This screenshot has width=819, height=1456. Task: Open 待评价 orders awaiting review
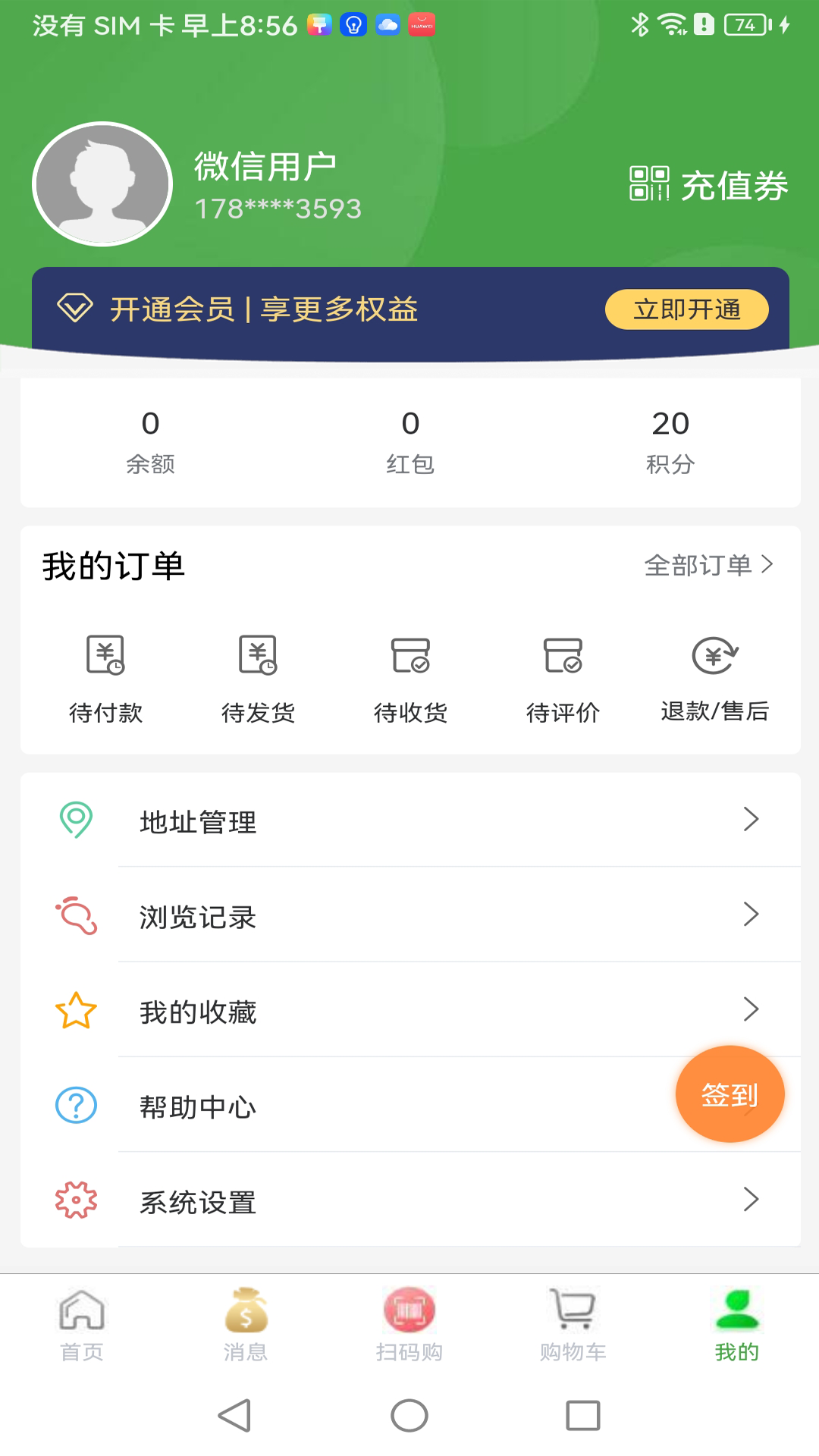click(563, 676)
